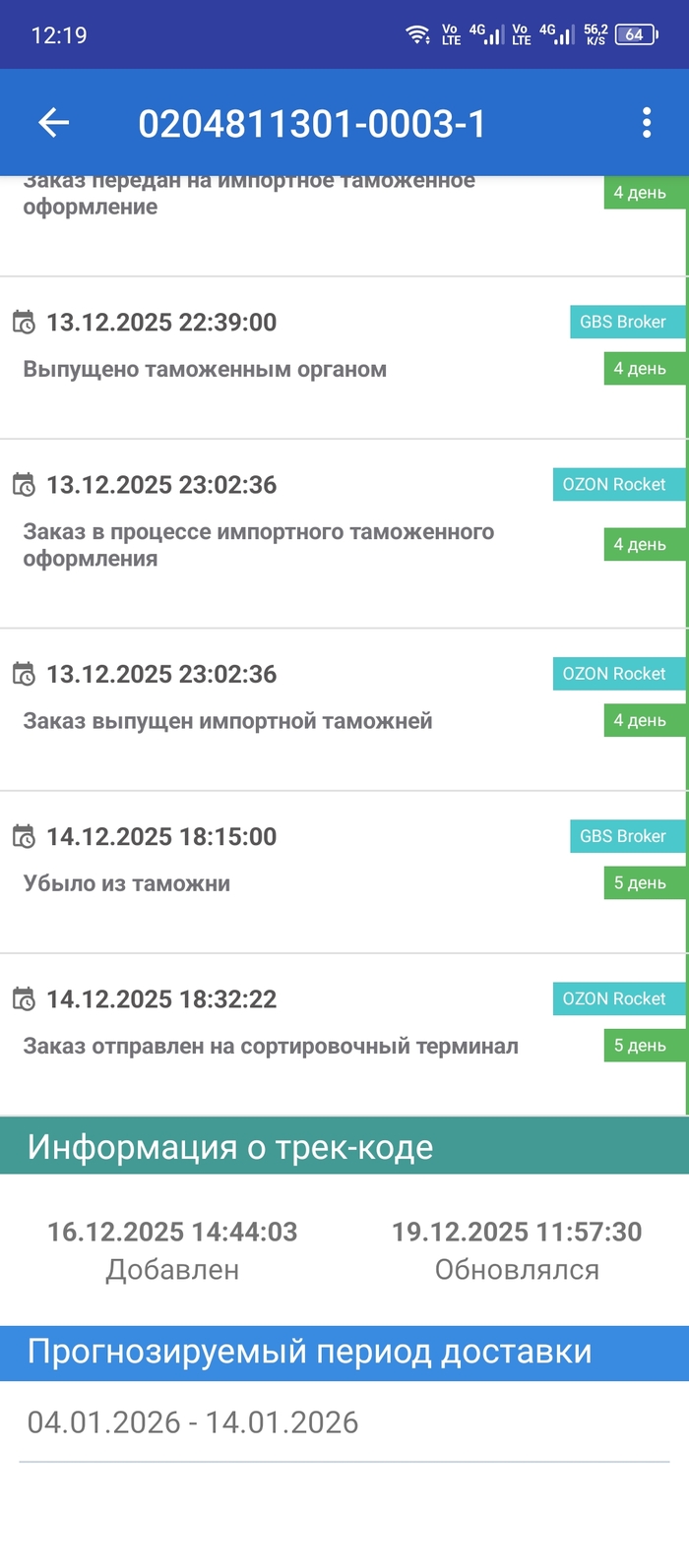The width and height of the screenshot is (689, 1568).
Task: Go back using the arrow icon
Action: [54, 123]
